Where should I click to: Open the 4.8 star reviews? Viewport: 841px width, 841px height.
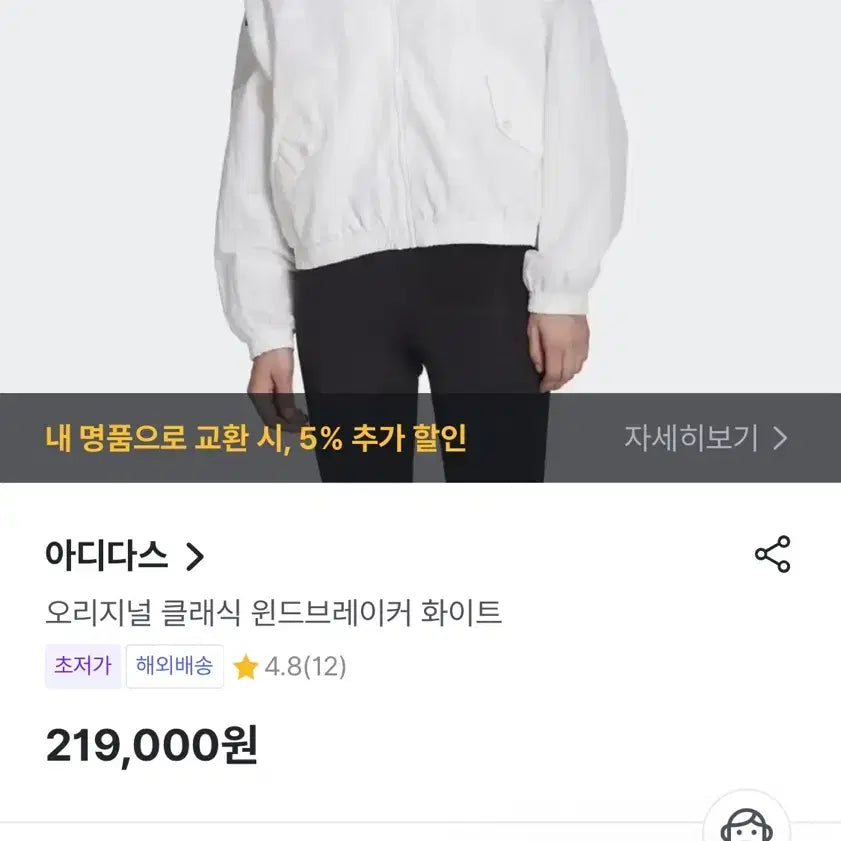click(290, 666)
